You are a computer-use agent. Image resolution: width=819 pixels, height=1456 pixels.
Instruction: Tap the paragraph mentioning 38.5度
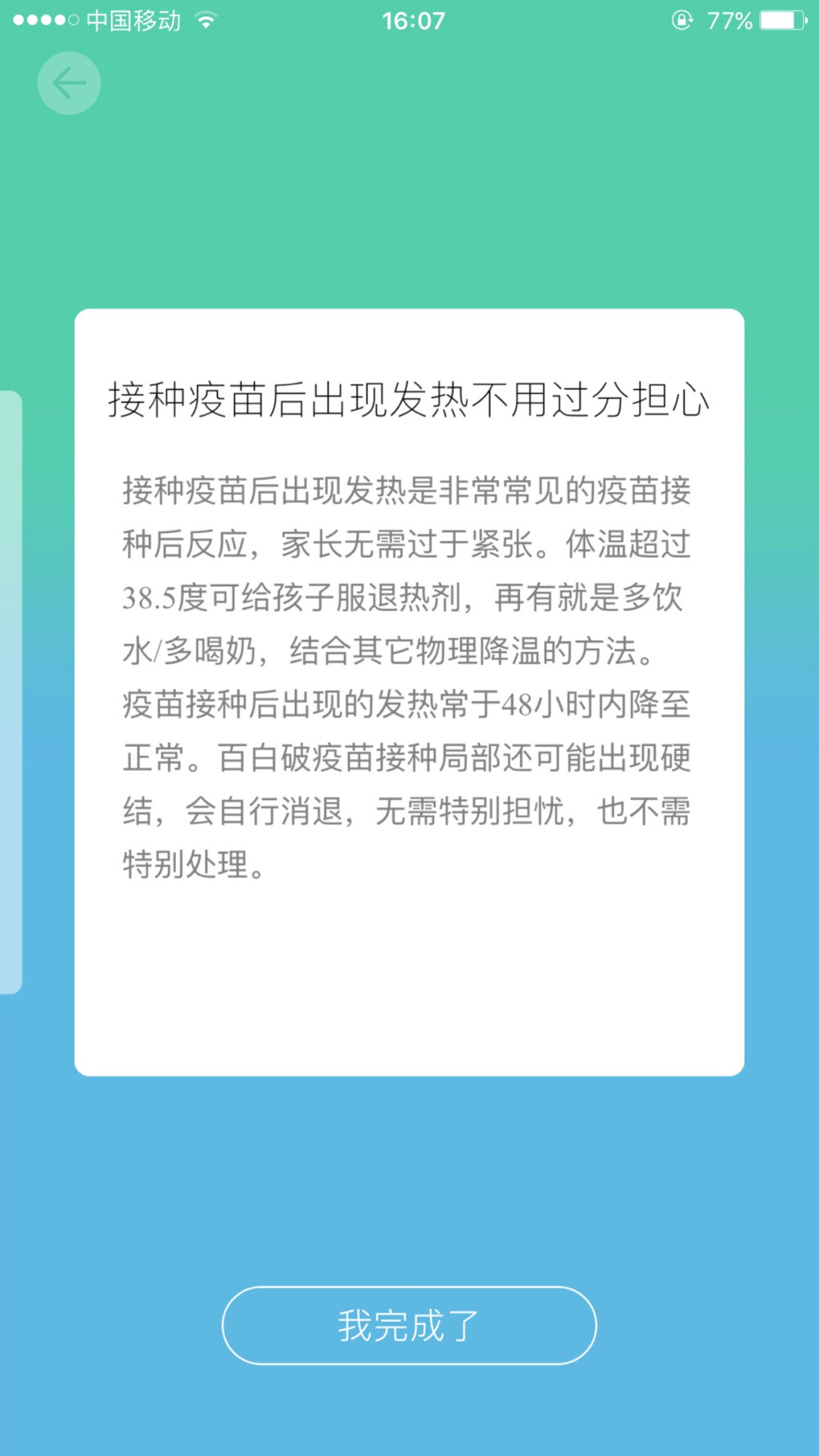tap(164, 598)
